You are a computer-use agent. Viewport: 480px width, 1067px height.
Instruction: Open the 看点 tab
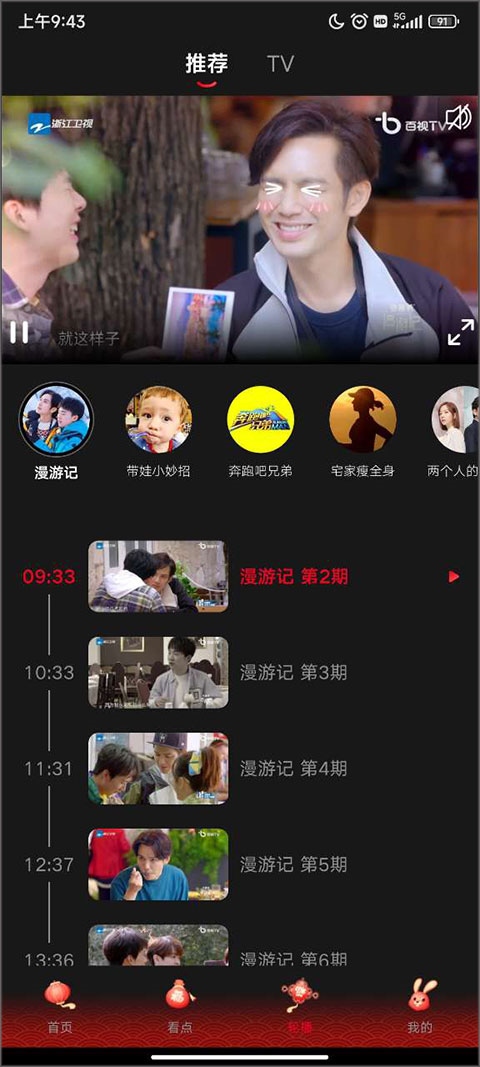[180, 1006]
